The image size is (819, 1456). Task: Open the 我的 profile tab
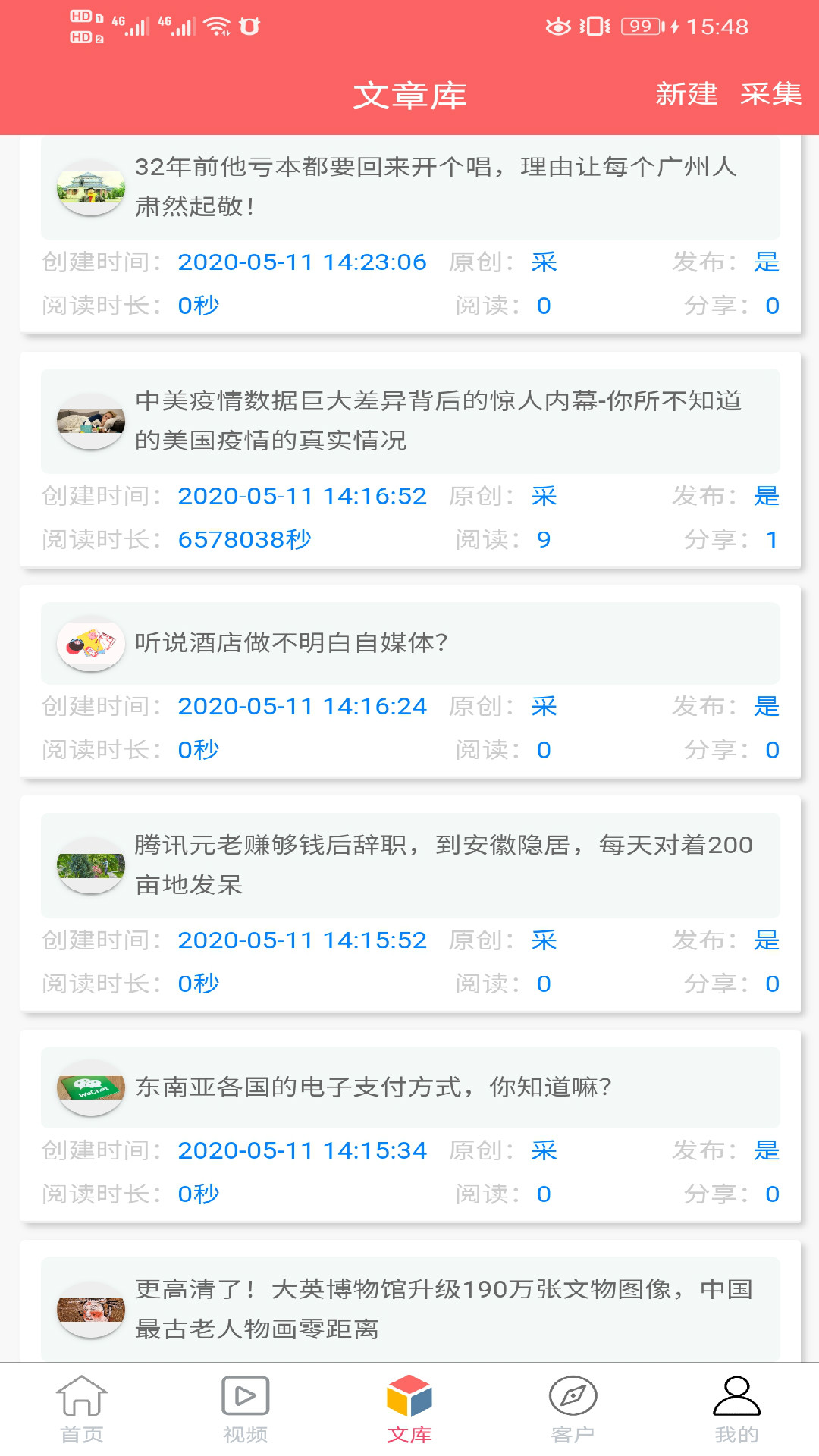pyautogui.click(x=736, y=1409)
